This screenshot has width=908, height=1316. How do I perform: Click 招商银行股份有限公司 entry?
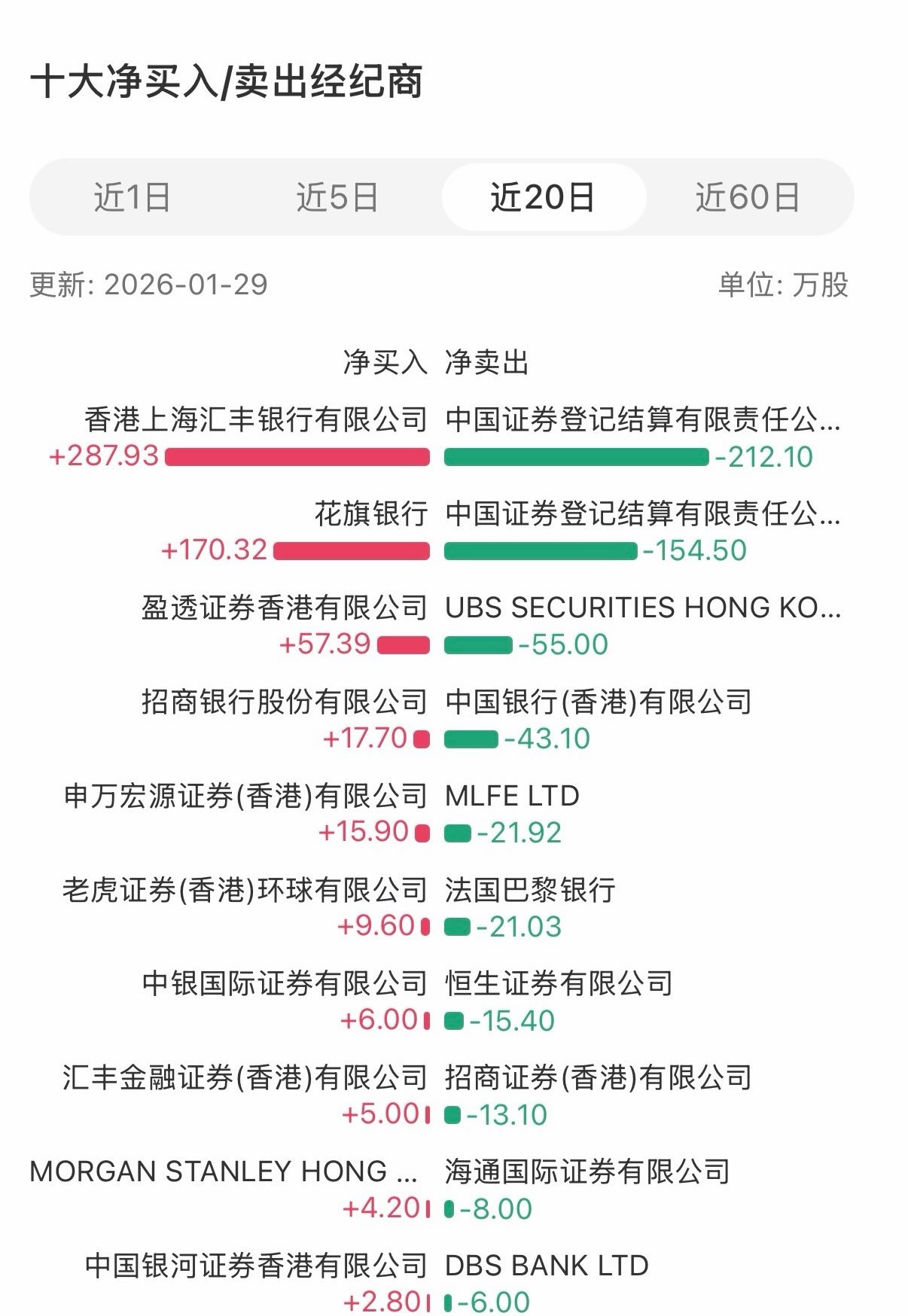point(285,702)
